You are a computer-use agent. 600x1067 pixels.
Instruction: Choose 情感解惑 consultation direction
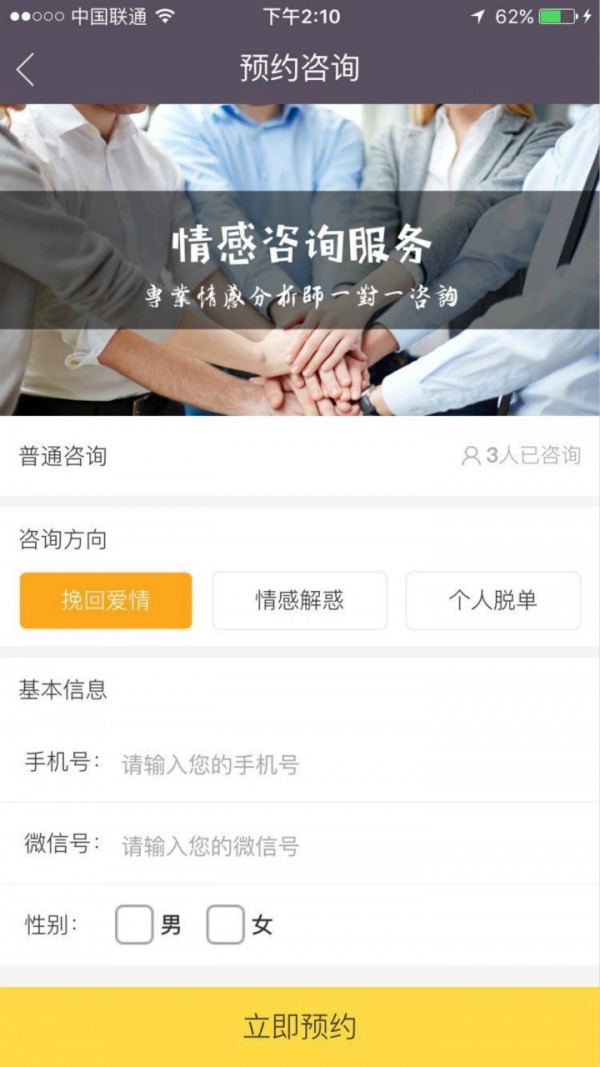[299, 601]
